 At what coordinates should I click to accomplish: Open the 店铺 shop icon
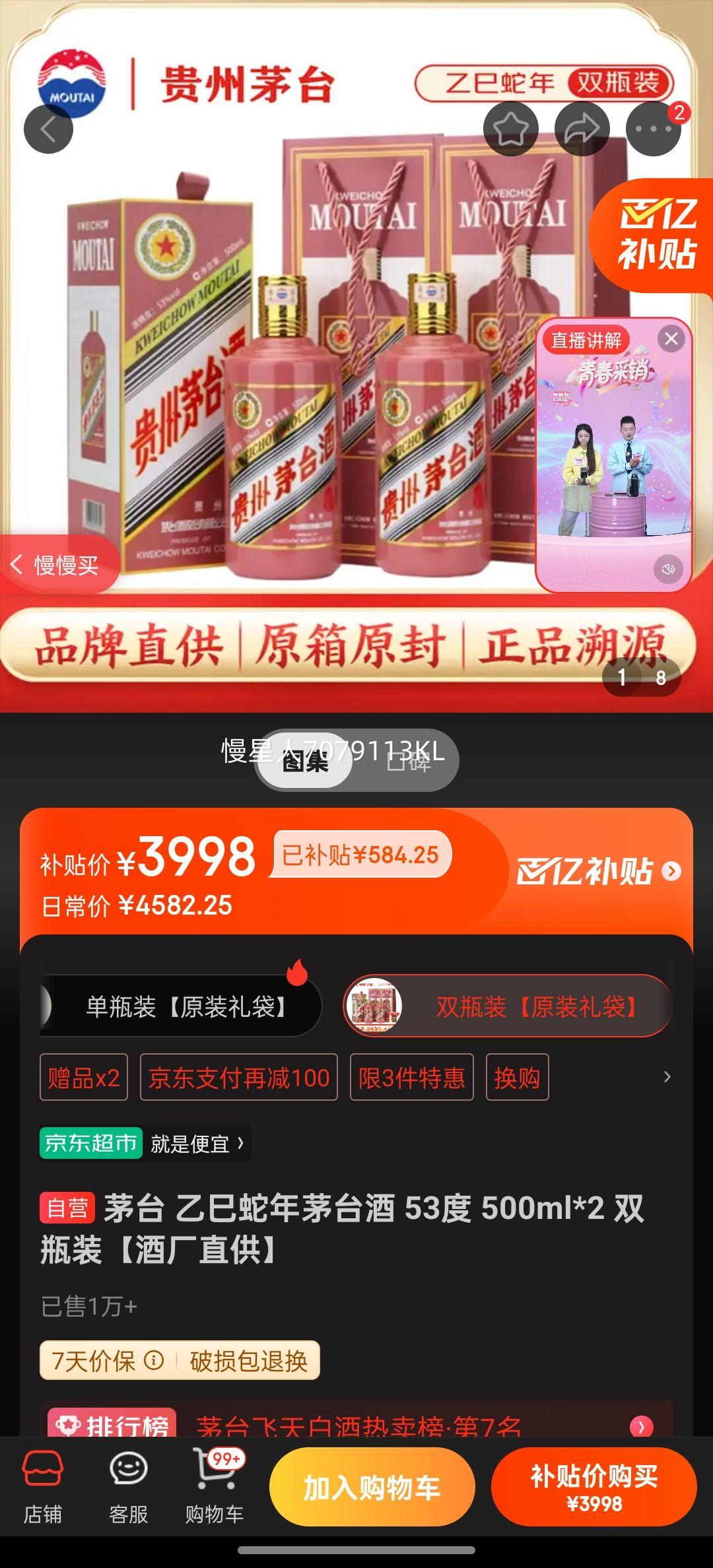point(44,1488)
